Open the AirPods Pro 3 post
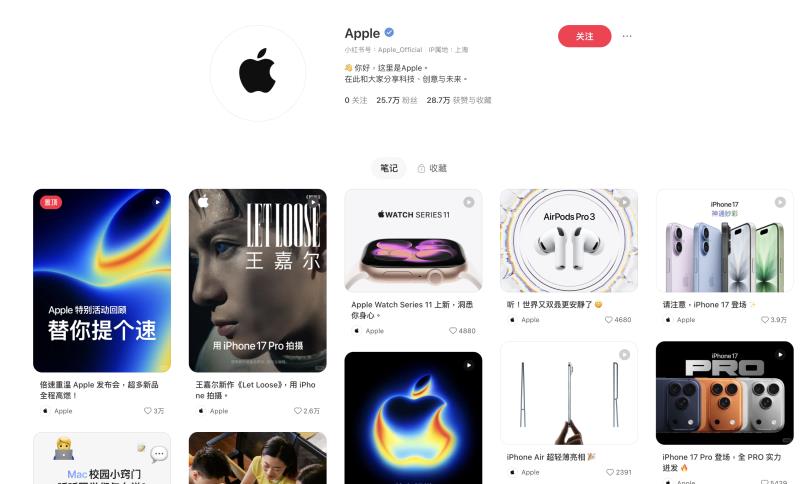800x484 pixels. [568, 240]
